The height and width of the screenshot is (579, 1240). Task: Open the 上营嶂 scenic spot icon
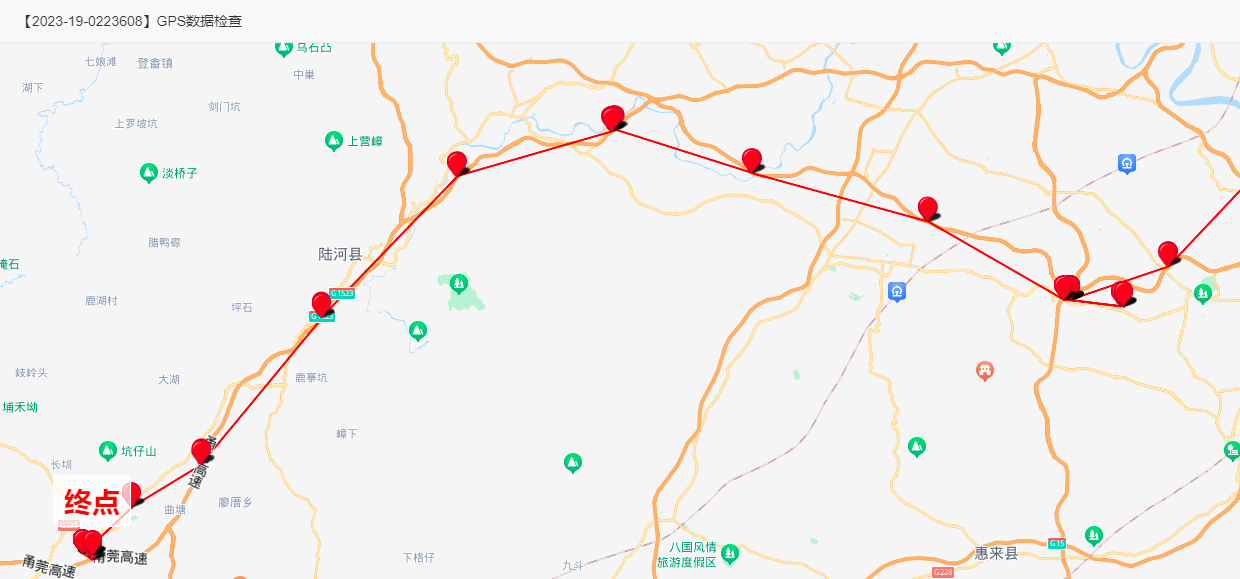[x=334, y=141]
